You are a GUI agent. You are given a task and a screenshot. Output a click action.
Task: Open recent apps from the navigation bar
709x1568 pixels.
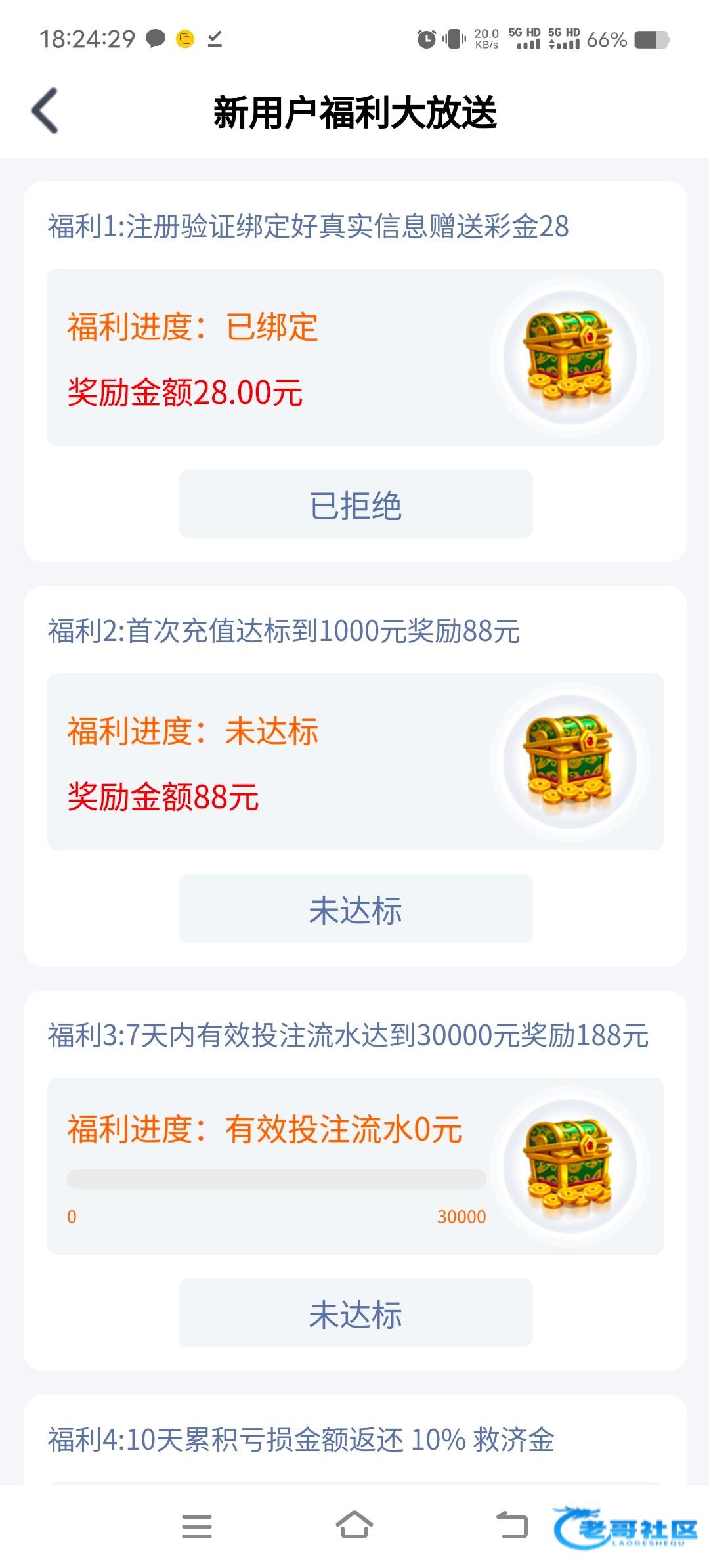click(197, 1526)
